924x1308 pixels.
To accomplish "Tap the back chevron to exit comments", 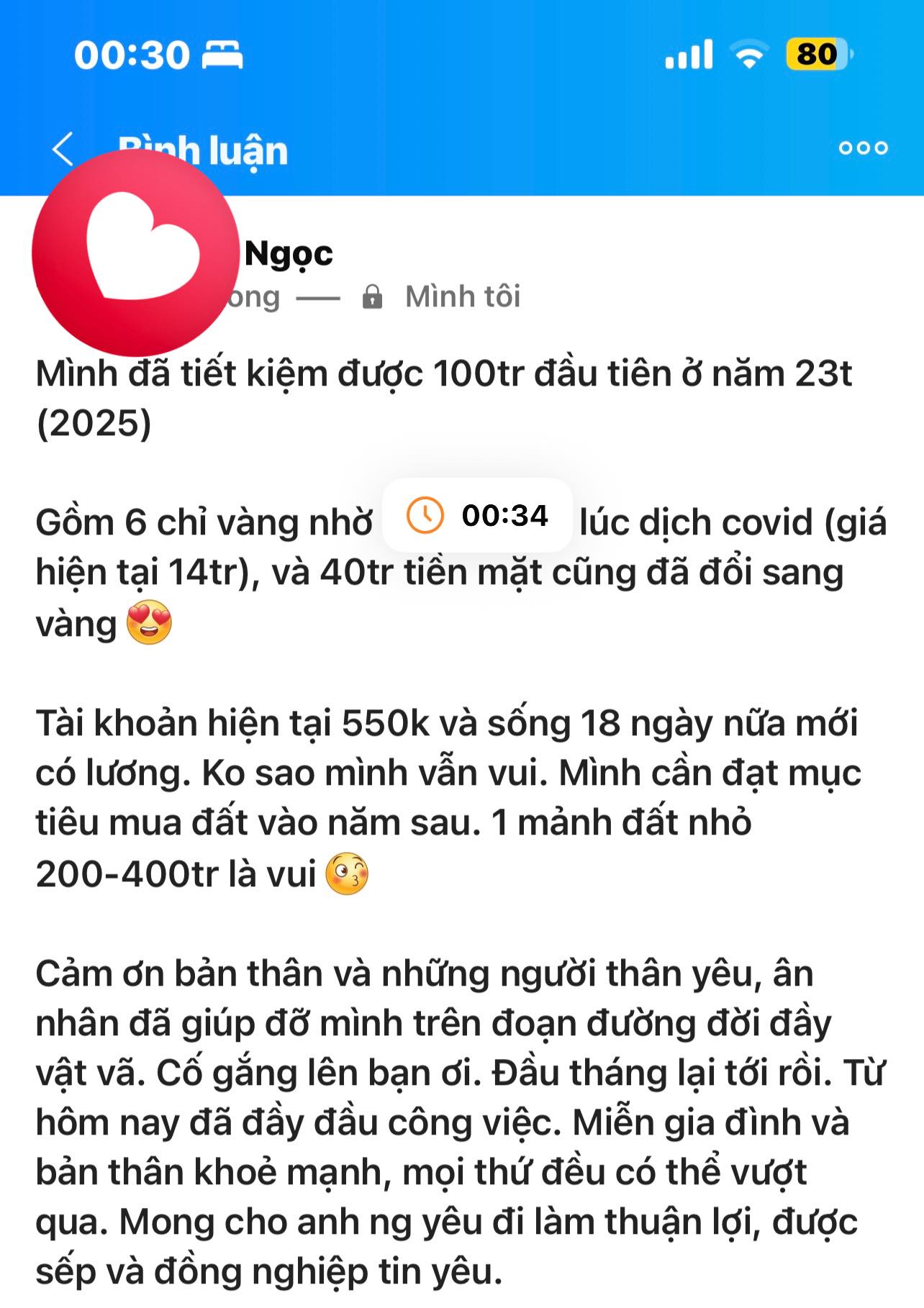I will [x=63, y=147].
